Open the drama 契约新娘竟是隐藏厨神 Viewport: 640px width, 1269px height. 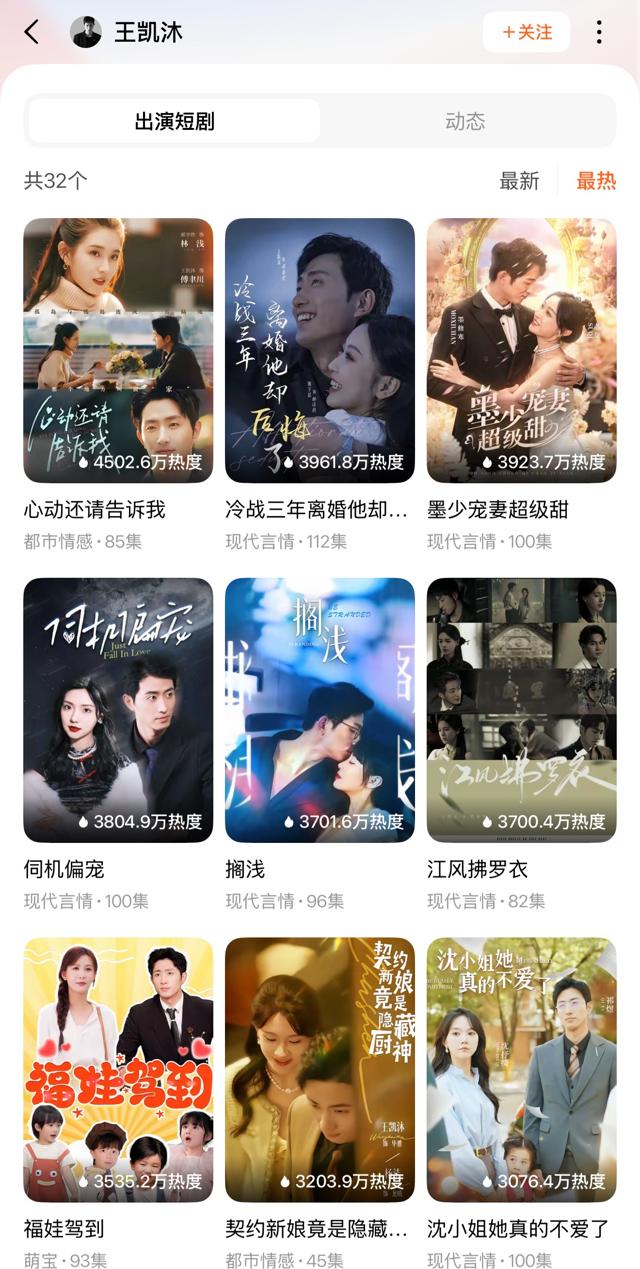pos(320,1069)
